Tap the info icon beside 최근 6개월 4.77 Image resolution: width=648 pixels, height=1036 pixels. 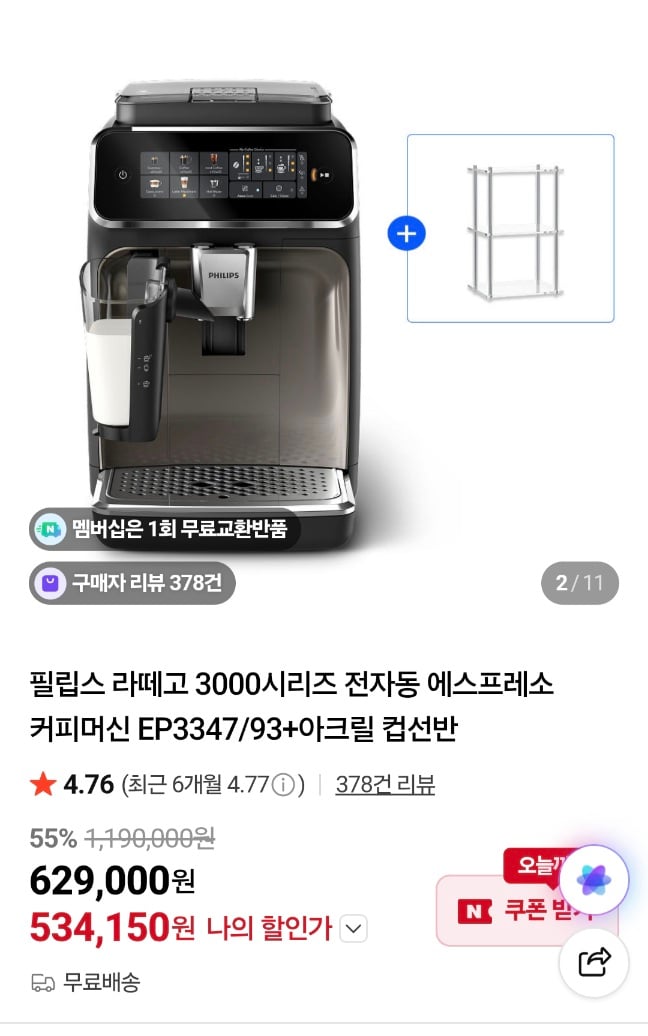pos(283,785)
